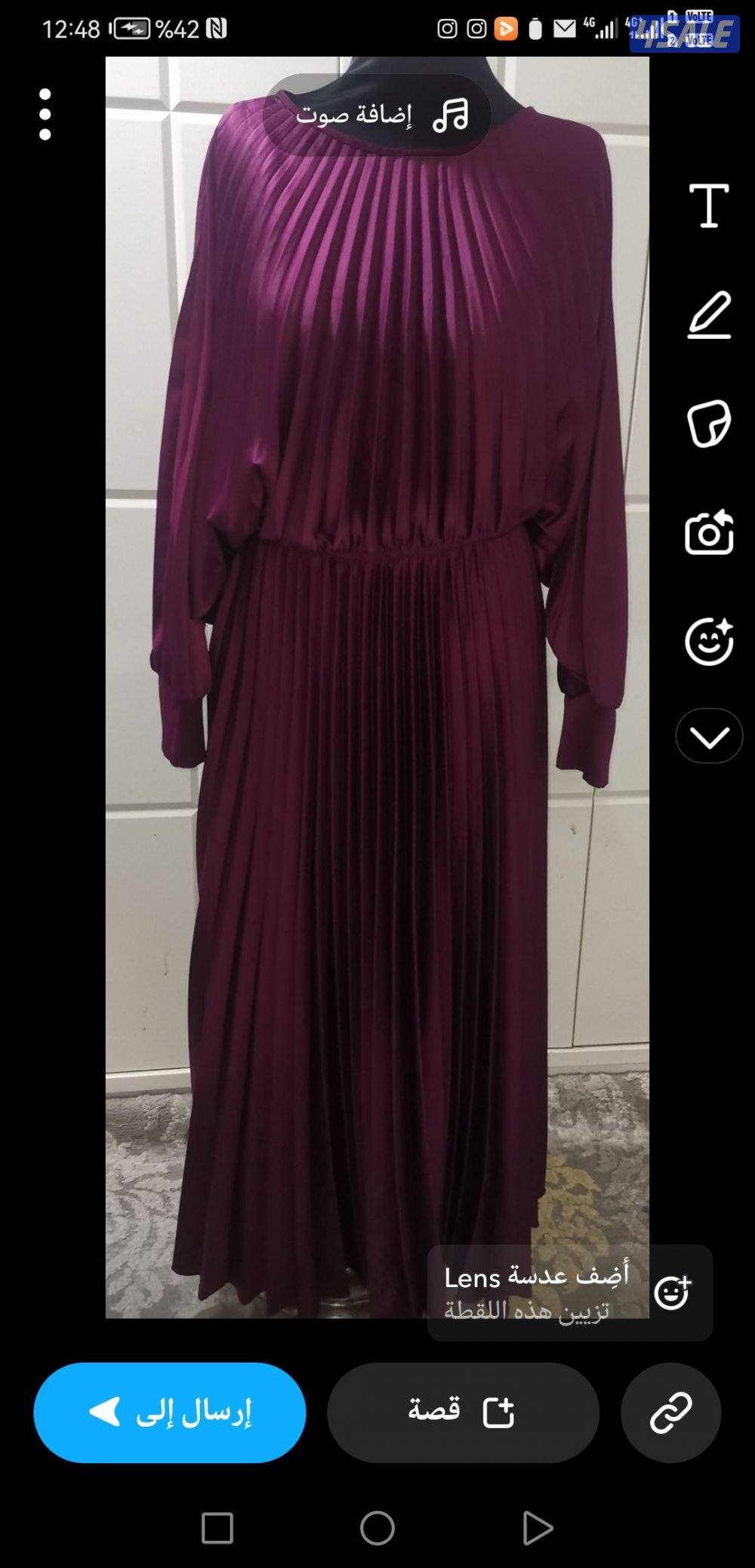Tap the camera edit tool icon
The height and width of the screenshot is (1568, 755).
[x=709, y=533]
